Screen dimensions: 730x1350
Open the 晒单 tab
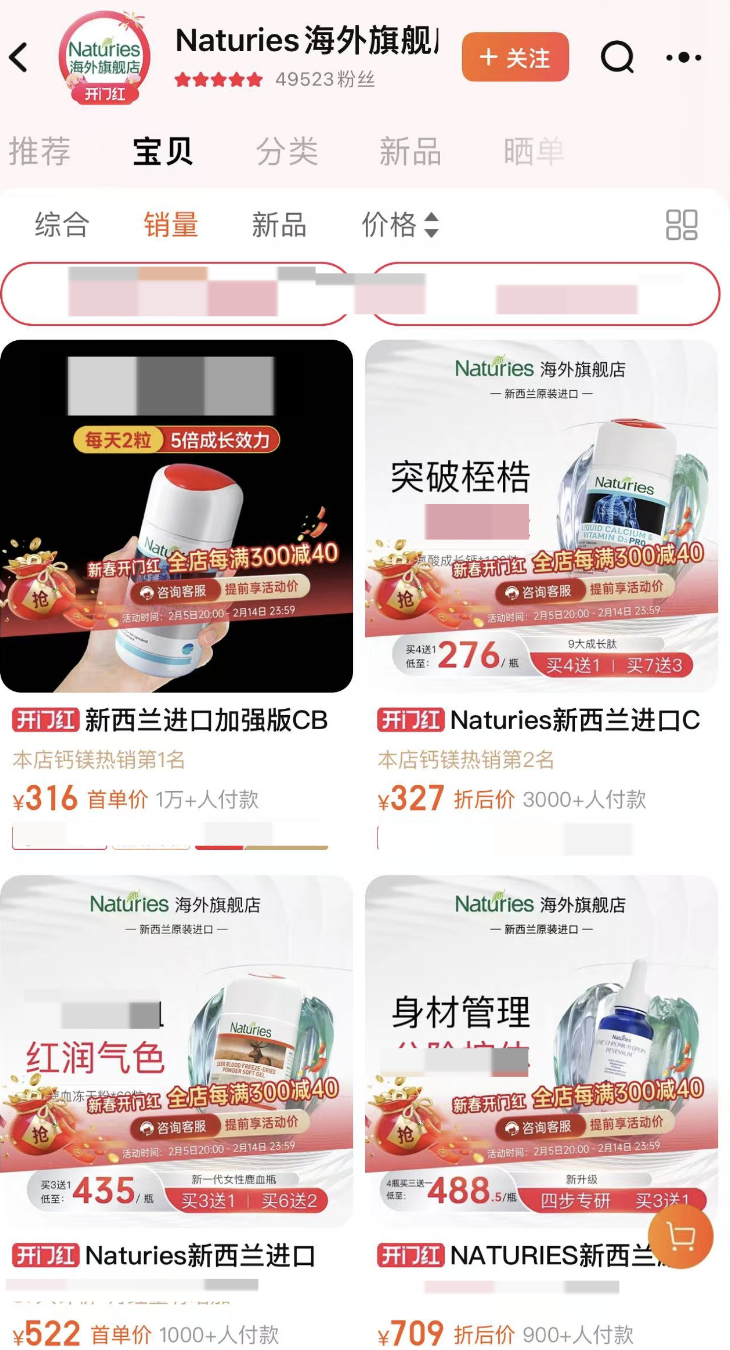point(534,152)
